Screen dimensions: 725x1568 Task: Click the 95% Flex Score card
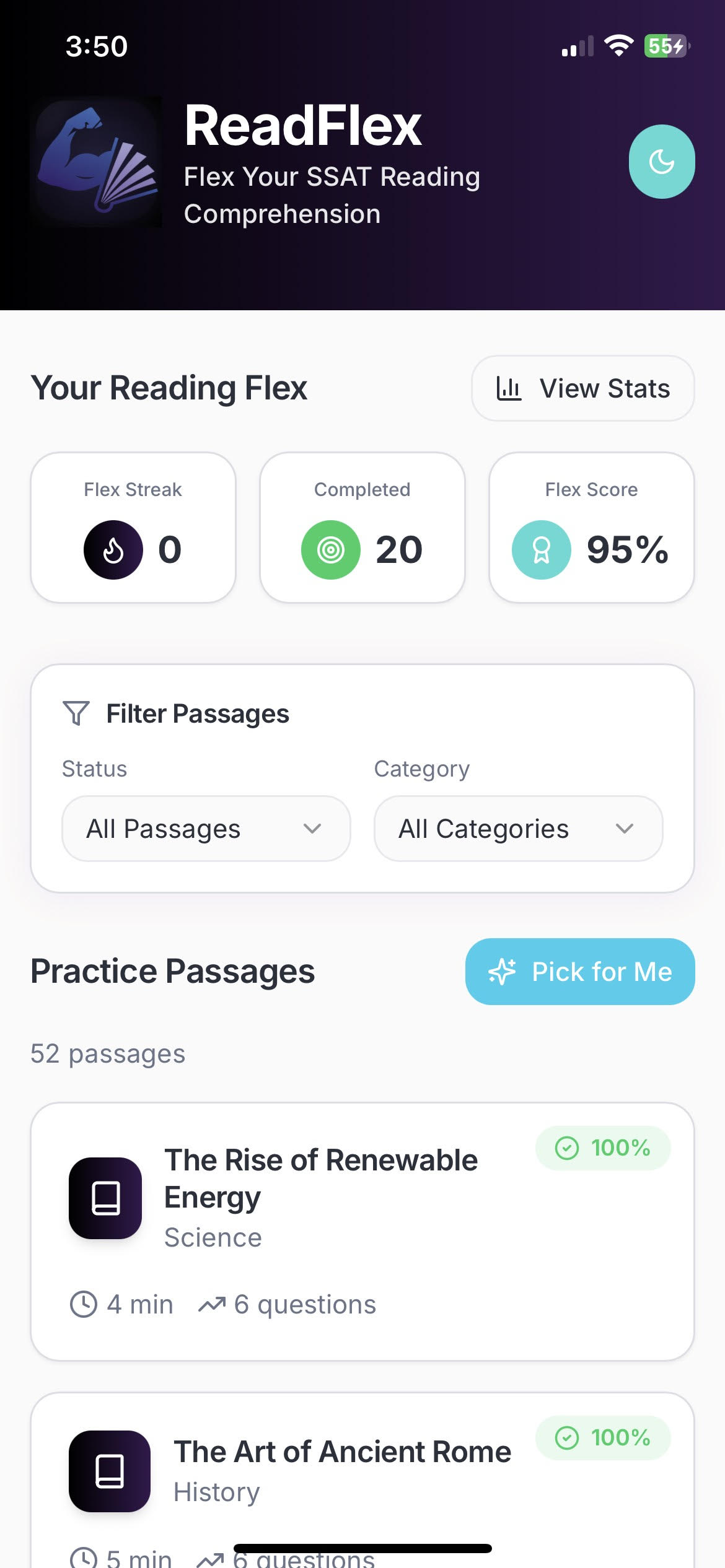coord(592,526)
